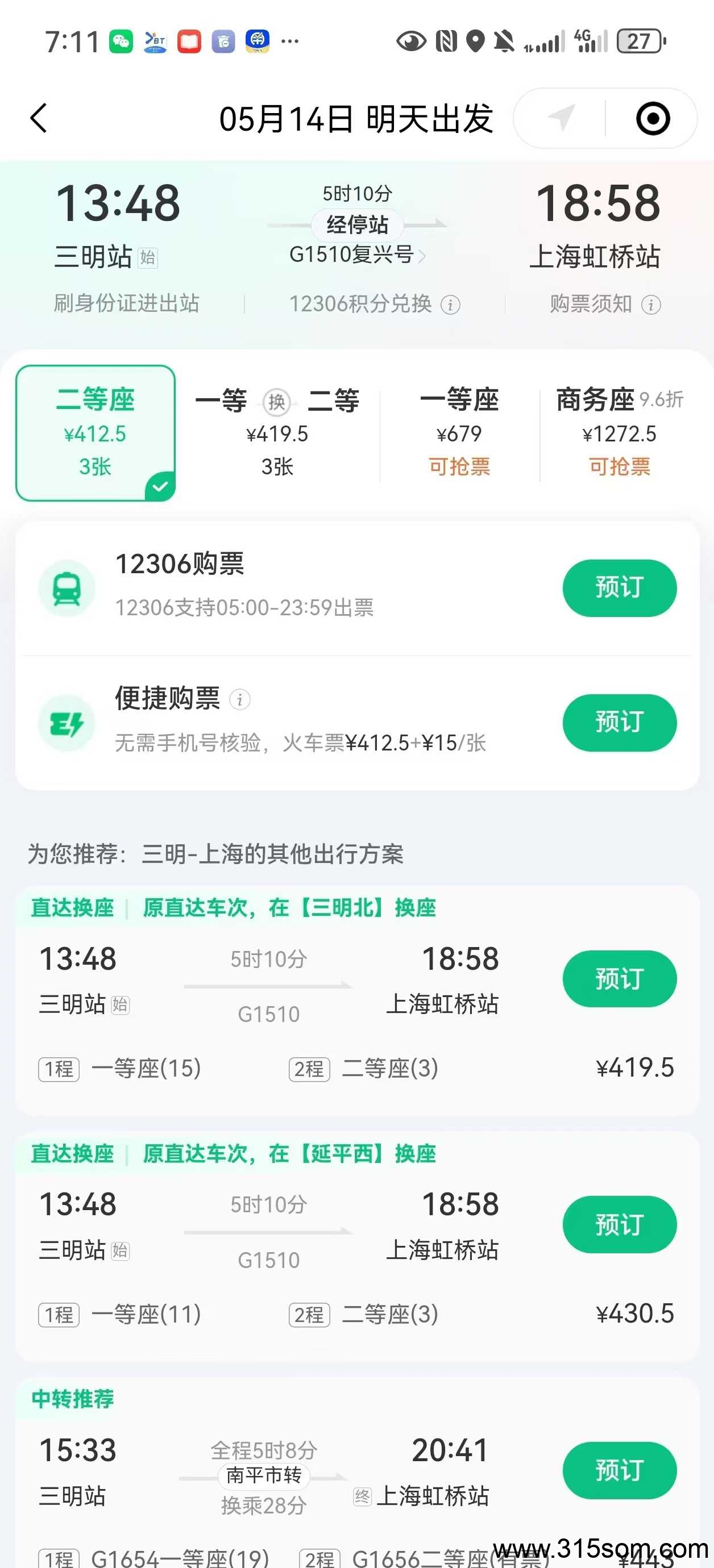
Task: Open G1510复兴号 train details
Action: pos(357,255)
